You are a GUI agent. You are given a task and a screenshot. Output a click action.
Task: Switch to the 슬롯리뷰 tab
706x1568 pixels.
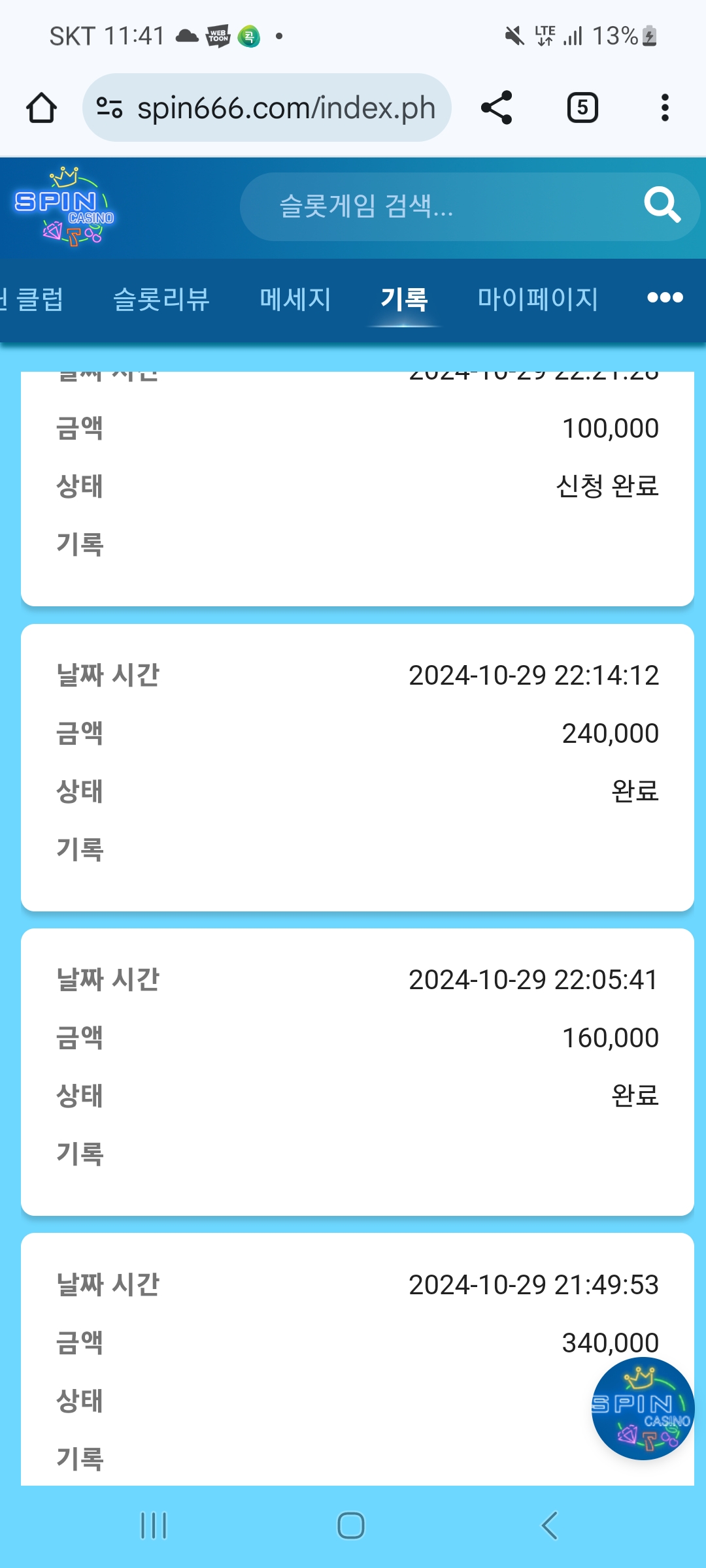[x=161, y=299]
